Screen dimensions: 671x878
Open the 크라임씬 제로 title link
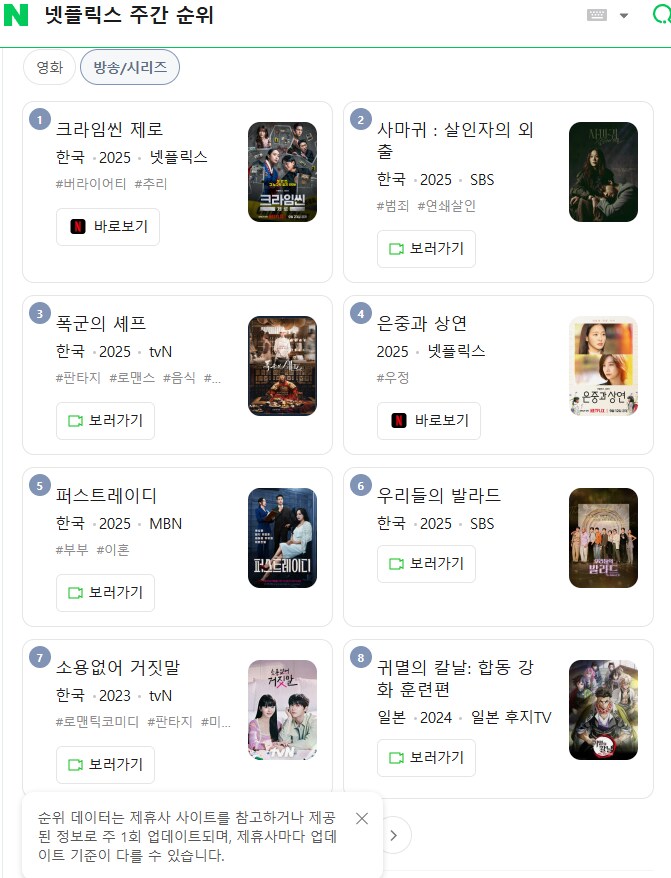pyautogui.click(x=110, y=129)
